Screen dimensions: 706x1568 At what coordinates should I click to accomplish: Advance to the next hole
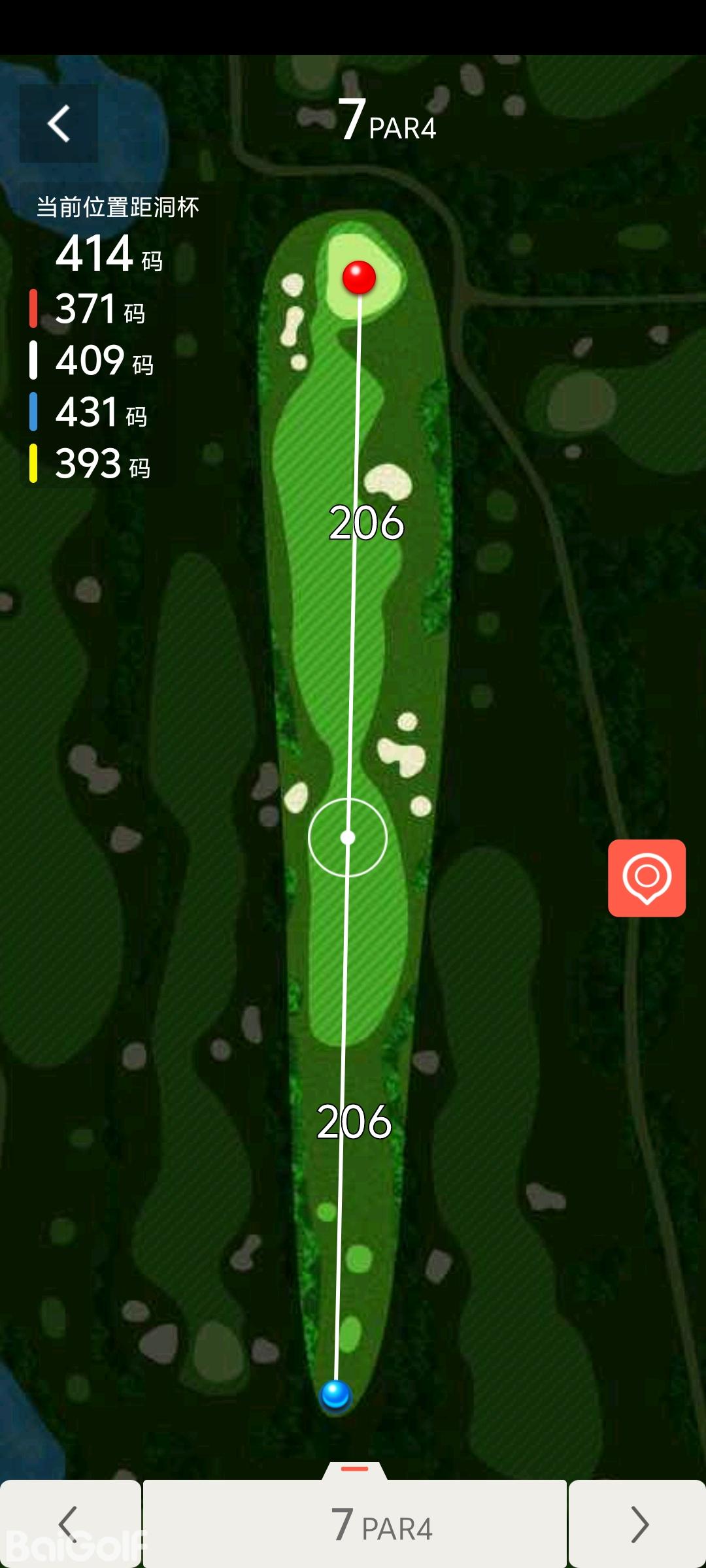637,1524
